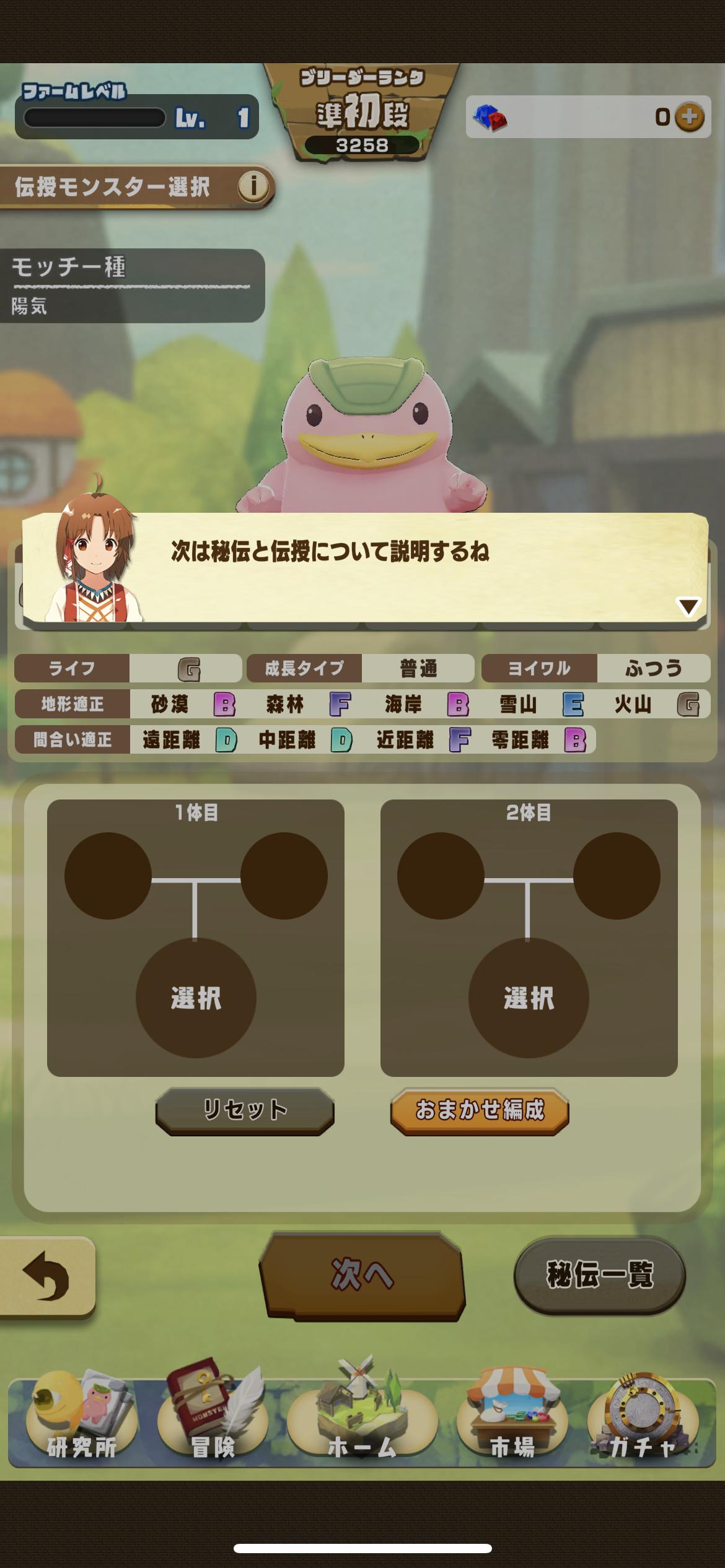Screen dimensions: 725x1568
Task: Switch to the 冒険 tab
Action: click(x=213, y=1419)
